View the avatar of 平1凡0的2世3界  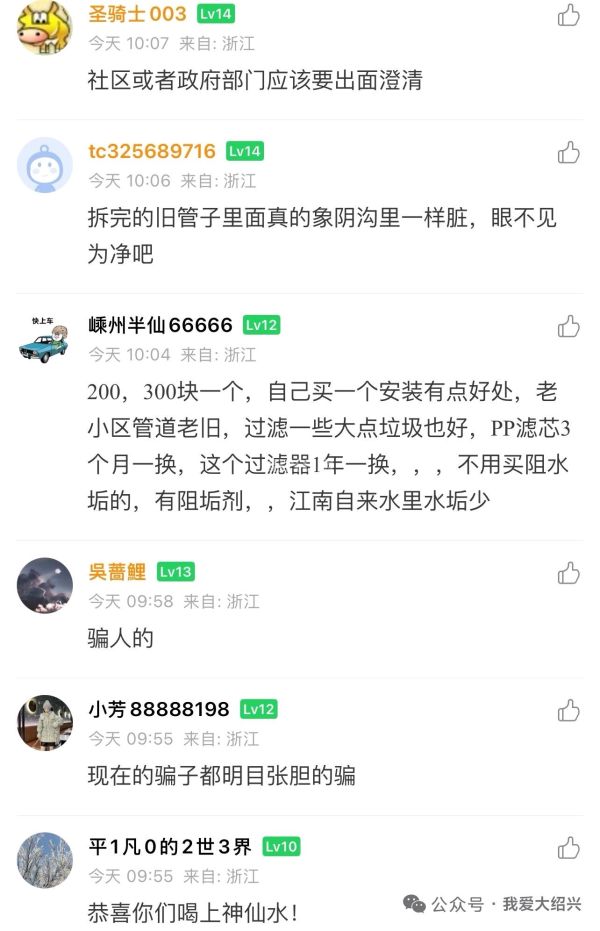click(45, 860)
